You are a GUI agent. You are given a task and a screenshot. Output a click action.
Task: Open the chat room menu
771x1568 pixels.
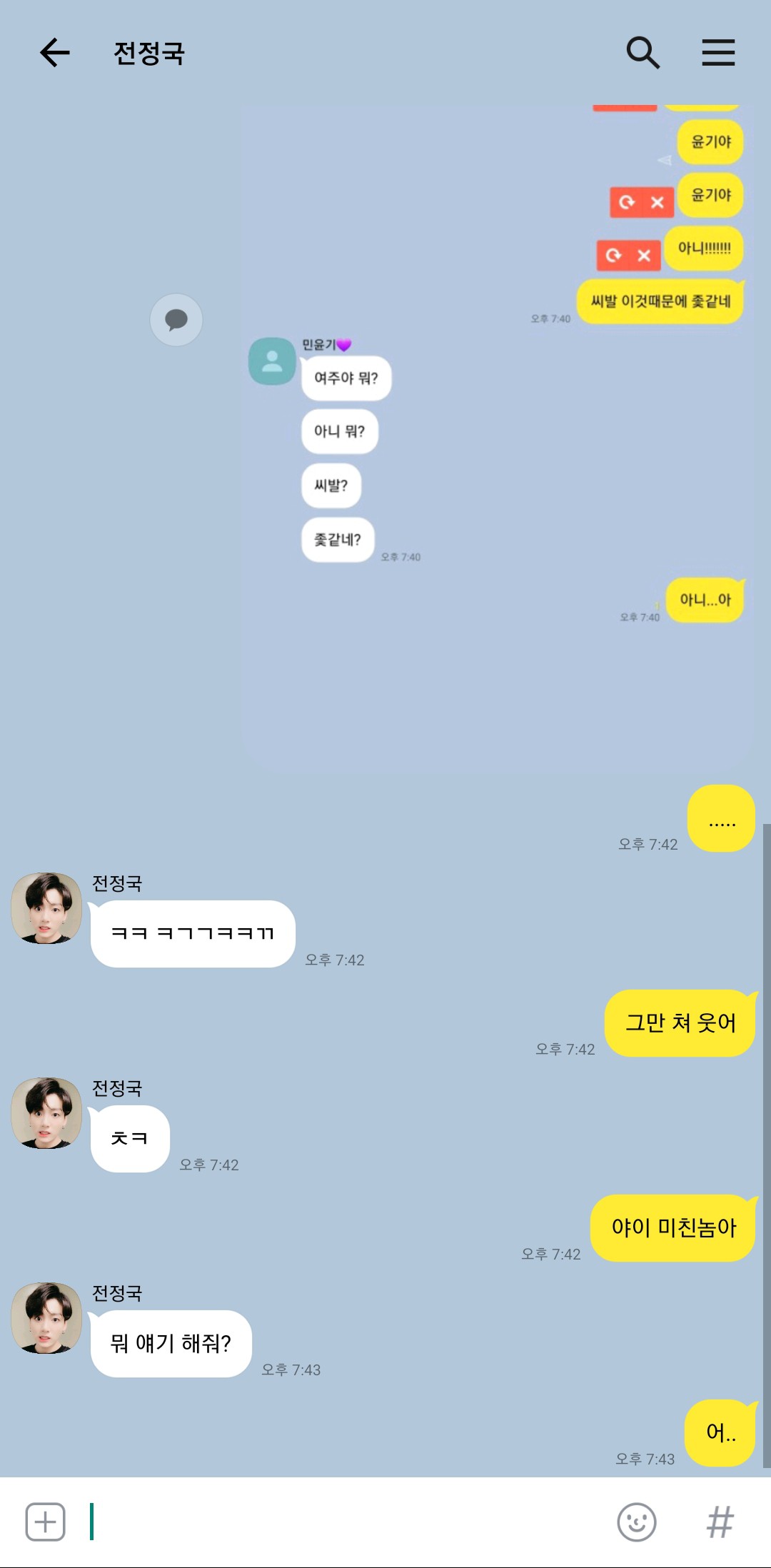click(718, 52)
